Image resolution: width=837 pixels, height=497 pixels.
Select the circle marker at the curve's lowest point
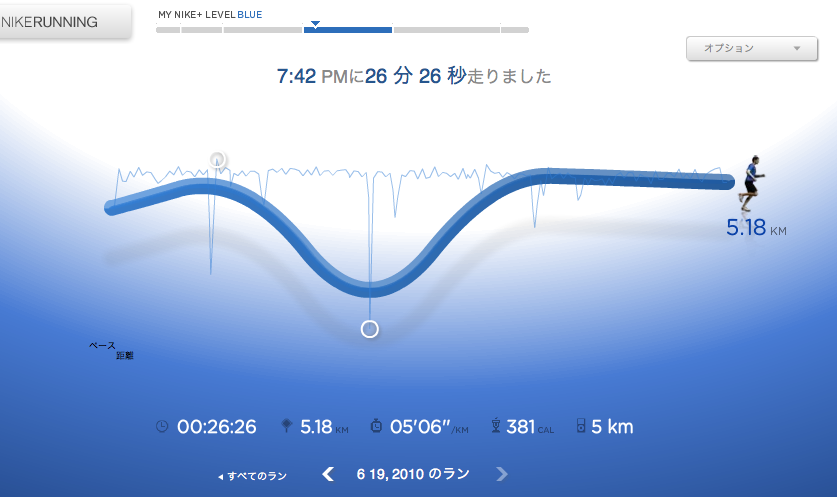370,329
